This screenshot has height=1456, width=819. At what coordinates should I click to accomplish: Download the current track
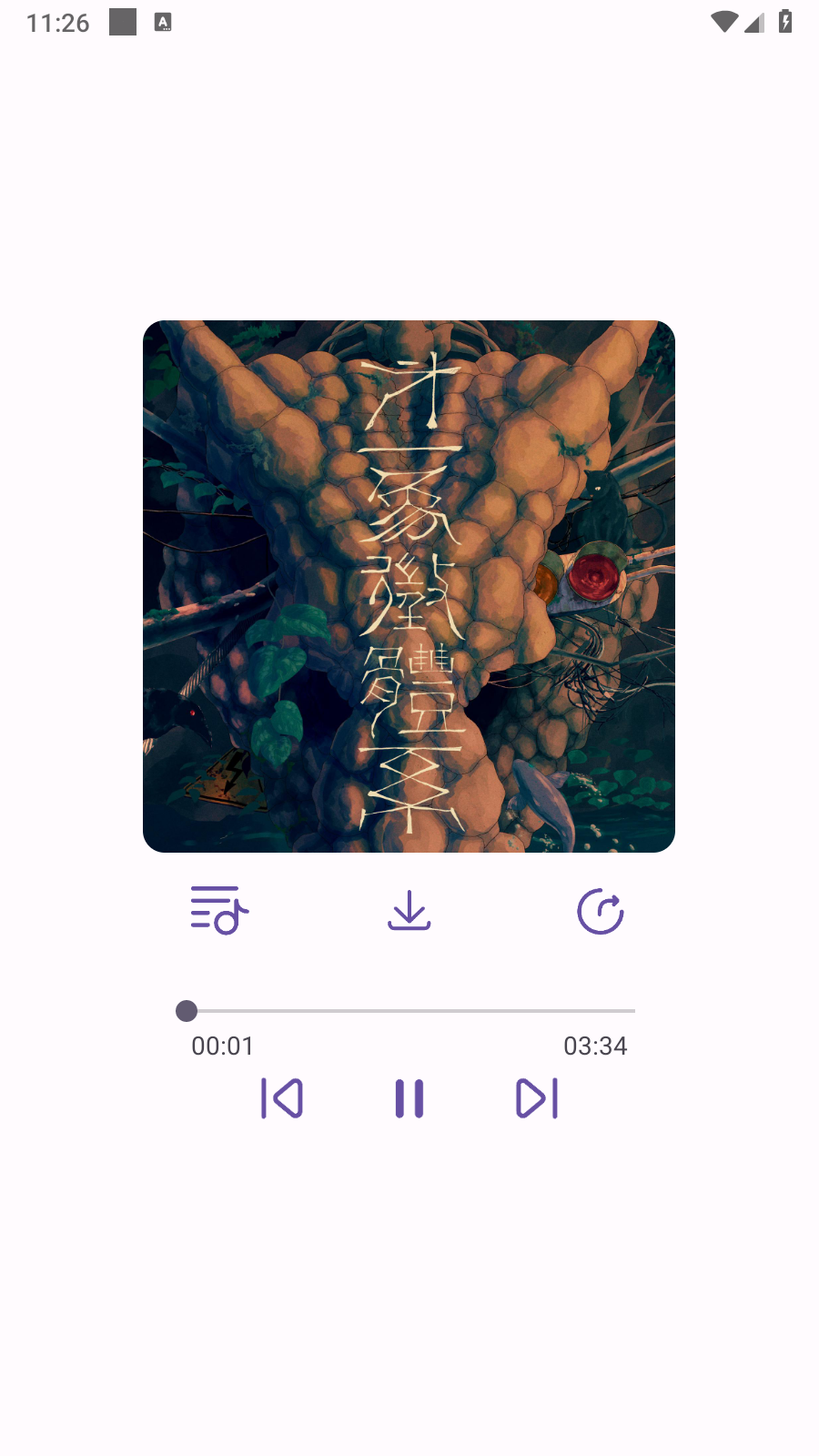click(409, 911)
